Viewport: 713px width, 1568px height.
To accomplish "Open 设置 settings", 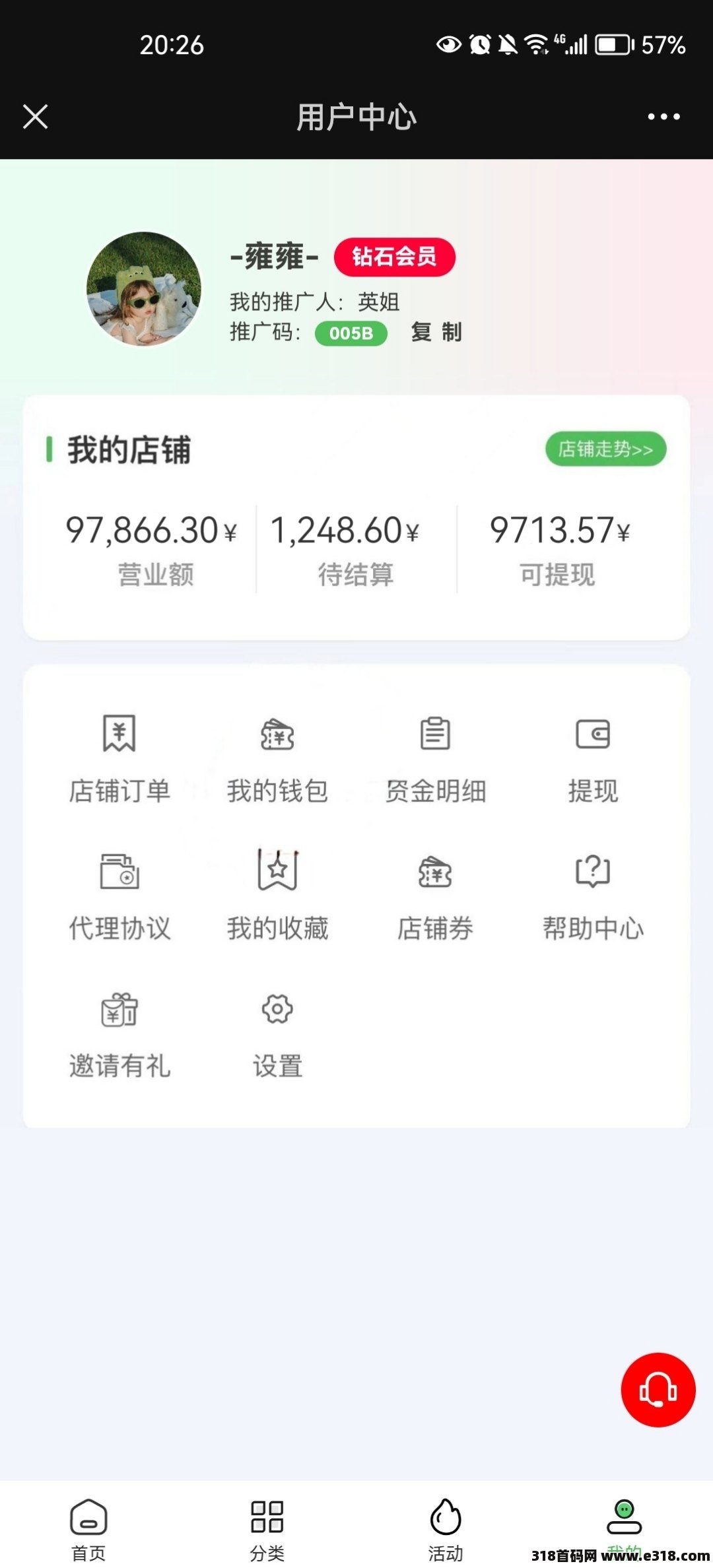I will 277,1033.
